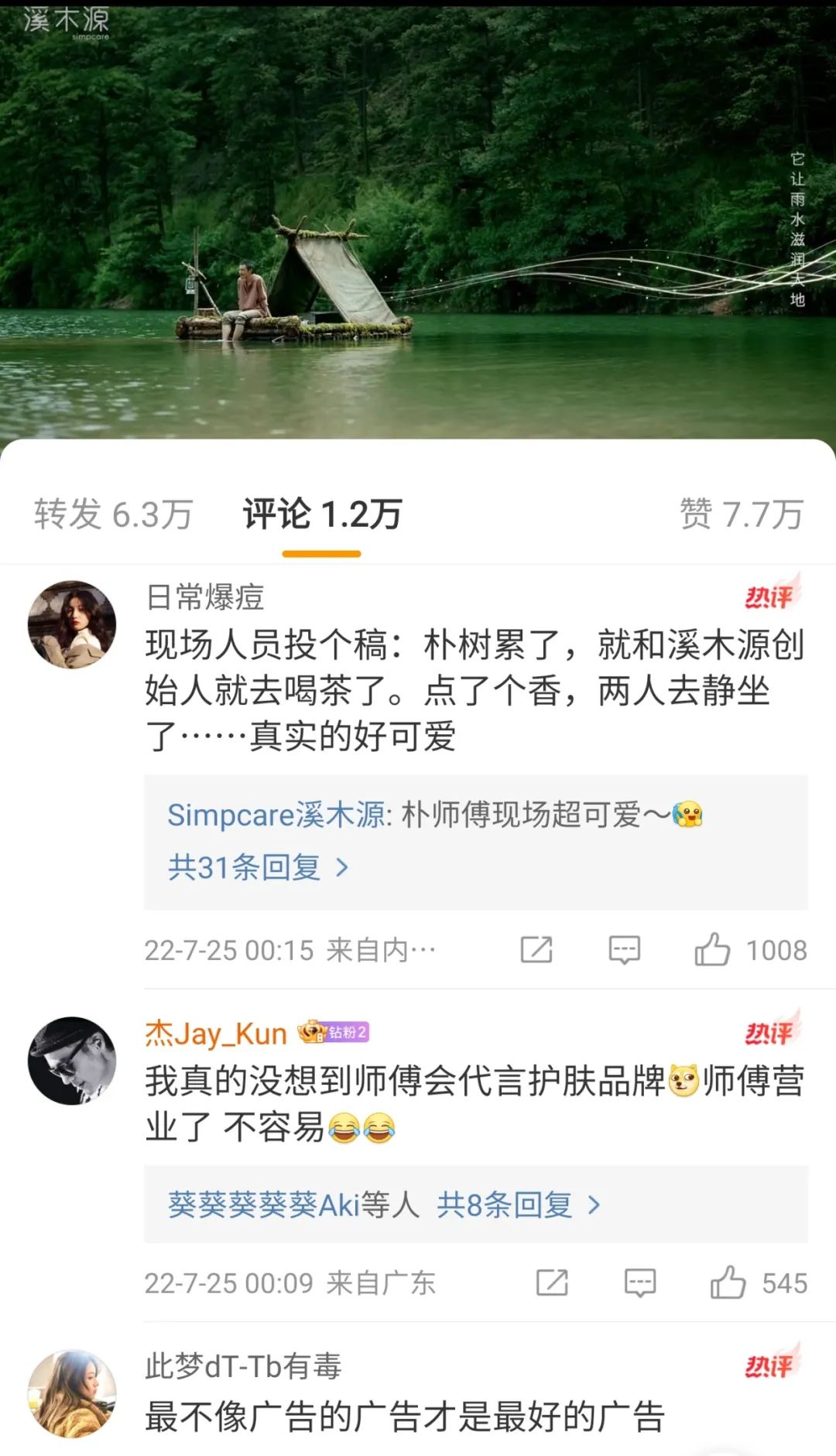Select the 评论 1.2万 tab
Viewport: 836px width, 1456px height.
coord(322,514)
